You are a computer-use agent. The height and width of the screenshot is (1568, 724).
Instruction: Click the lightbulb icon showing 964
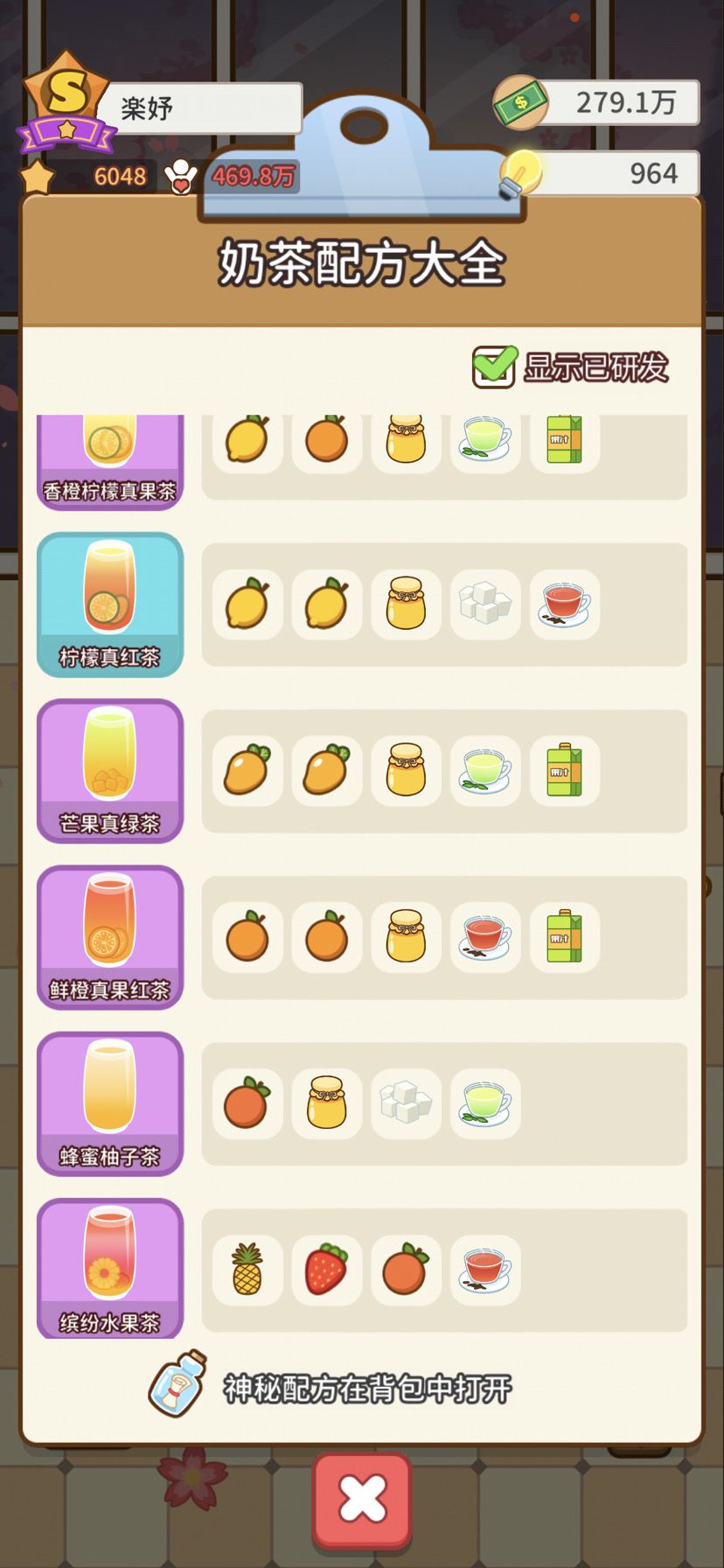pos(522,172)
